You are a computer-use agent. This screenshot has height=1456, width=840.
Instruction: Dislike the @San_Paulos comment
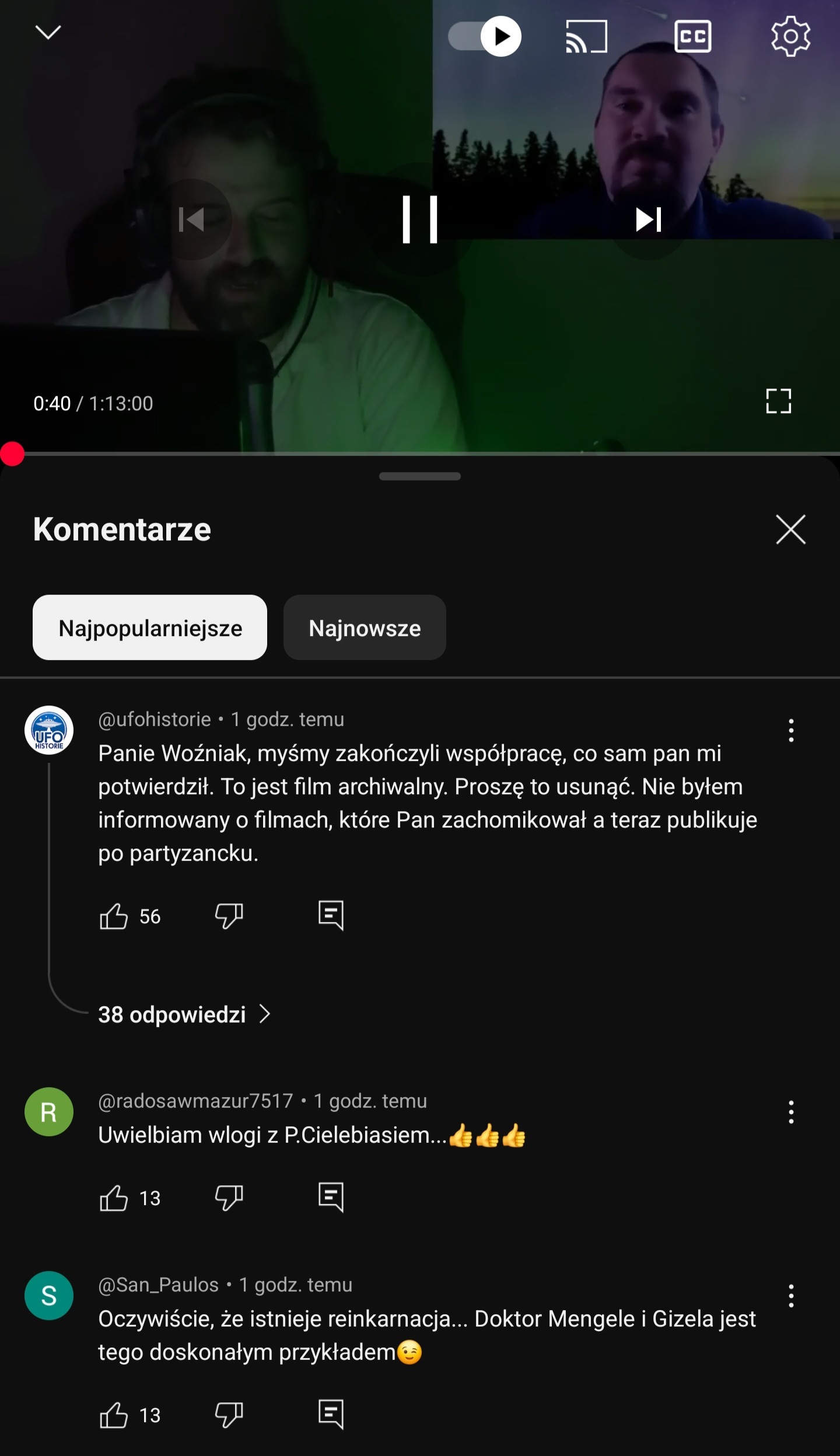point(229,1415)
